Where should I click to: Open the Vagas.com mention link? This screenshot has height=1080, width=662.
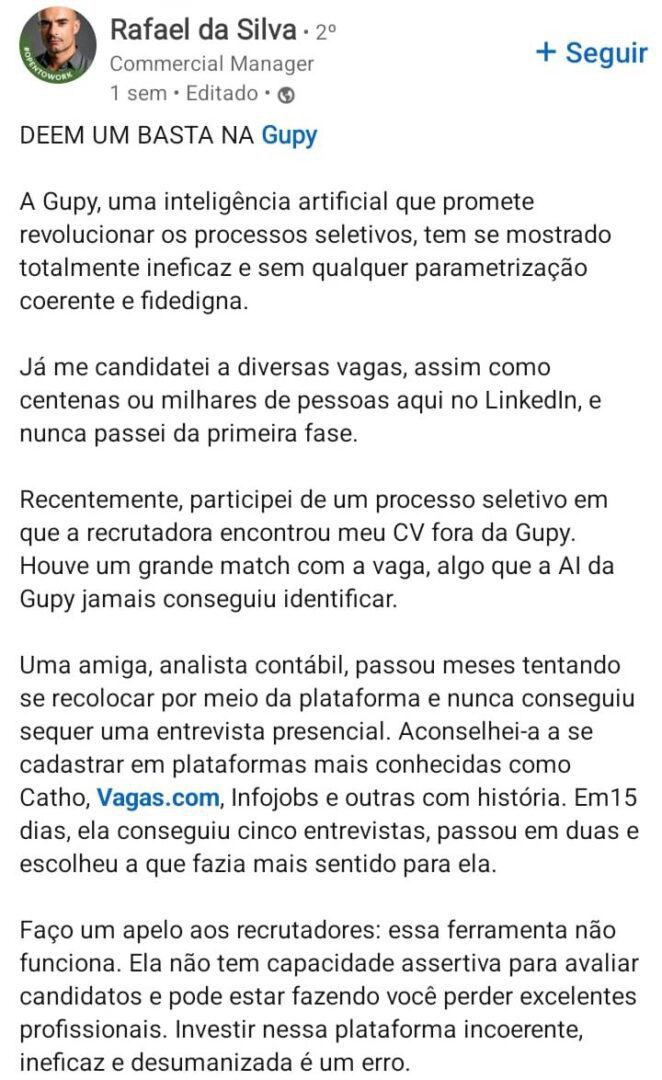[x=158, y=798]
